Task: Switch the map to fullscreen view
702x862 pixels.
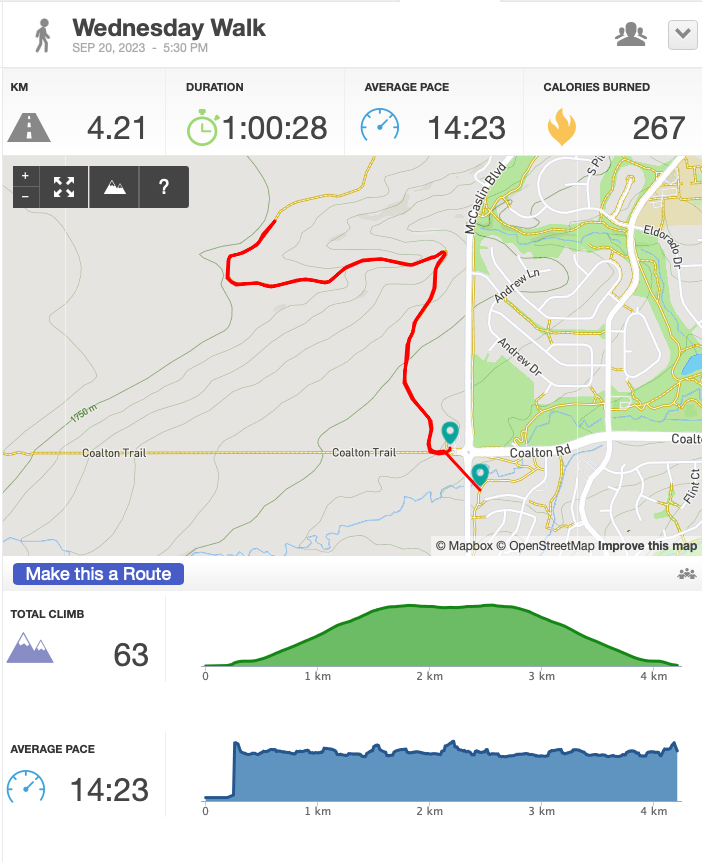Action: [x=64, y=187]
